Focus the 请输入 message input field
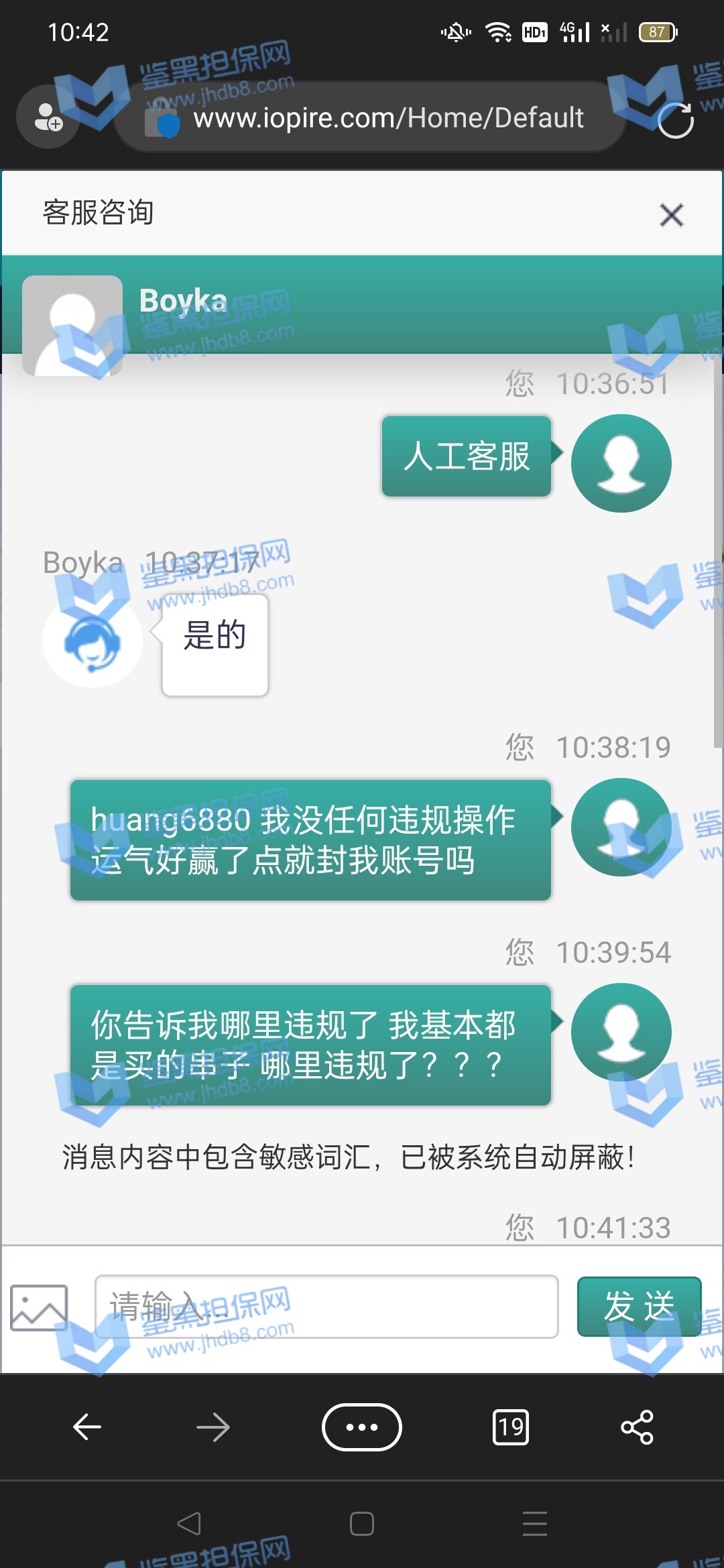The width and height of the screenshot is (724, 1568). (326, 1307)
